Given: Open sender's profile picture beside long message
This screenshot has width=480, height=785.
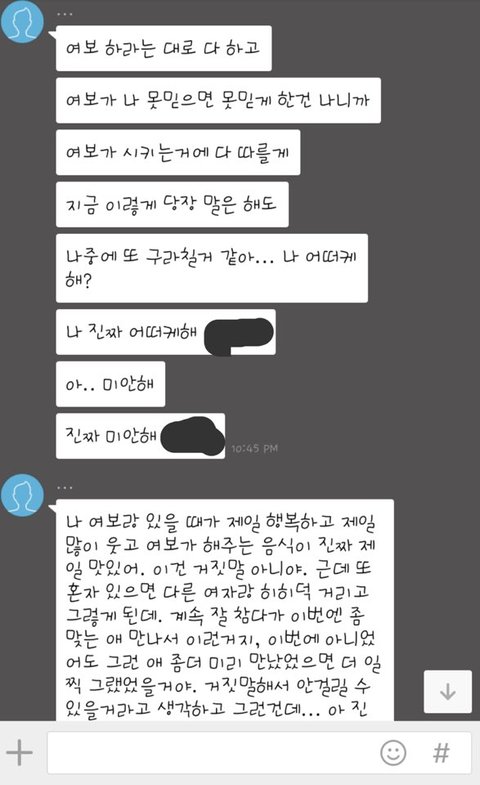Looking at the screenshot, I should pyautogui.click(x=23, y=495).
